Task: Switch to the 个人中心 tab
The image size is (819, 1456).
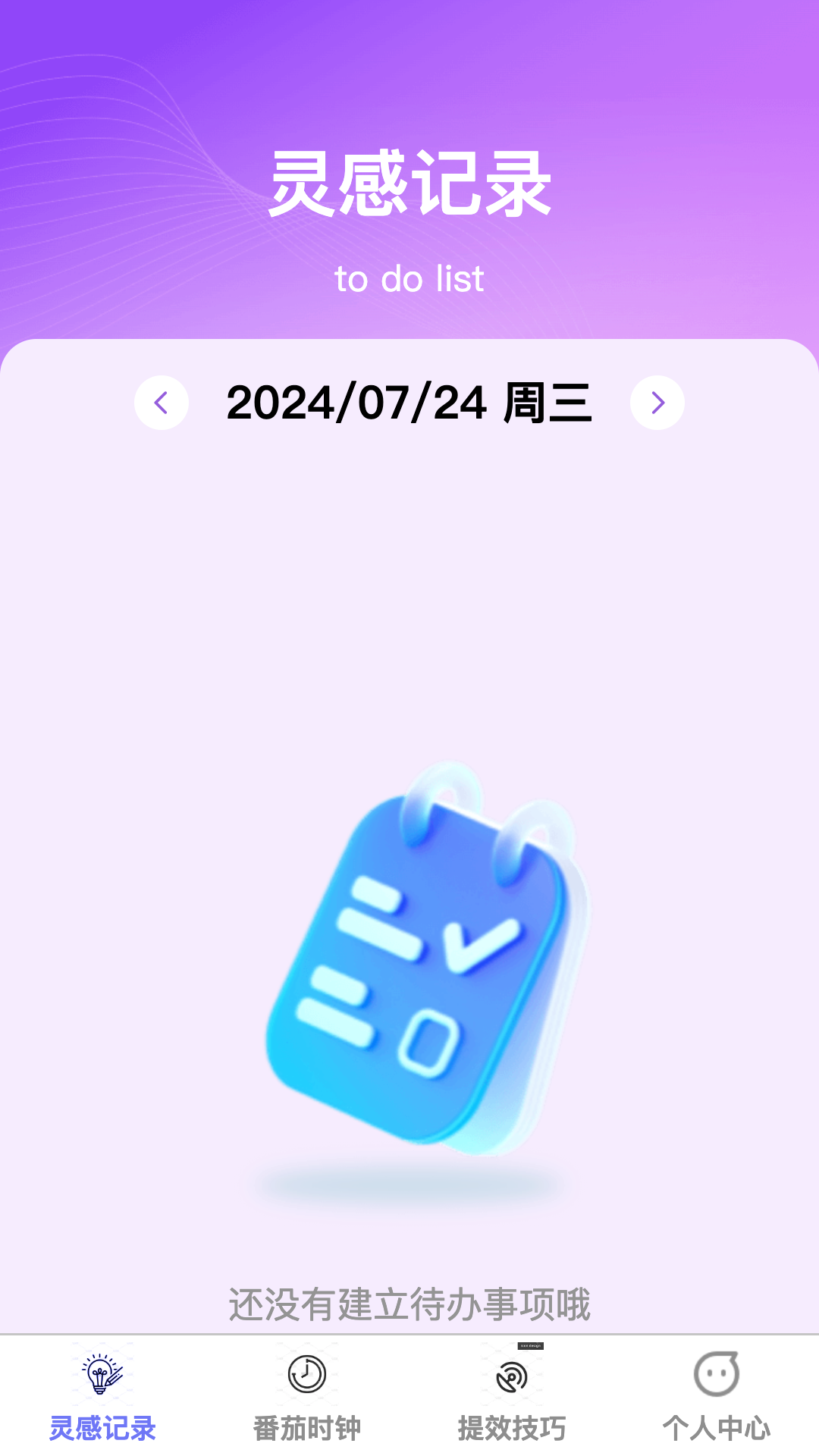Action: (717, 1395)
